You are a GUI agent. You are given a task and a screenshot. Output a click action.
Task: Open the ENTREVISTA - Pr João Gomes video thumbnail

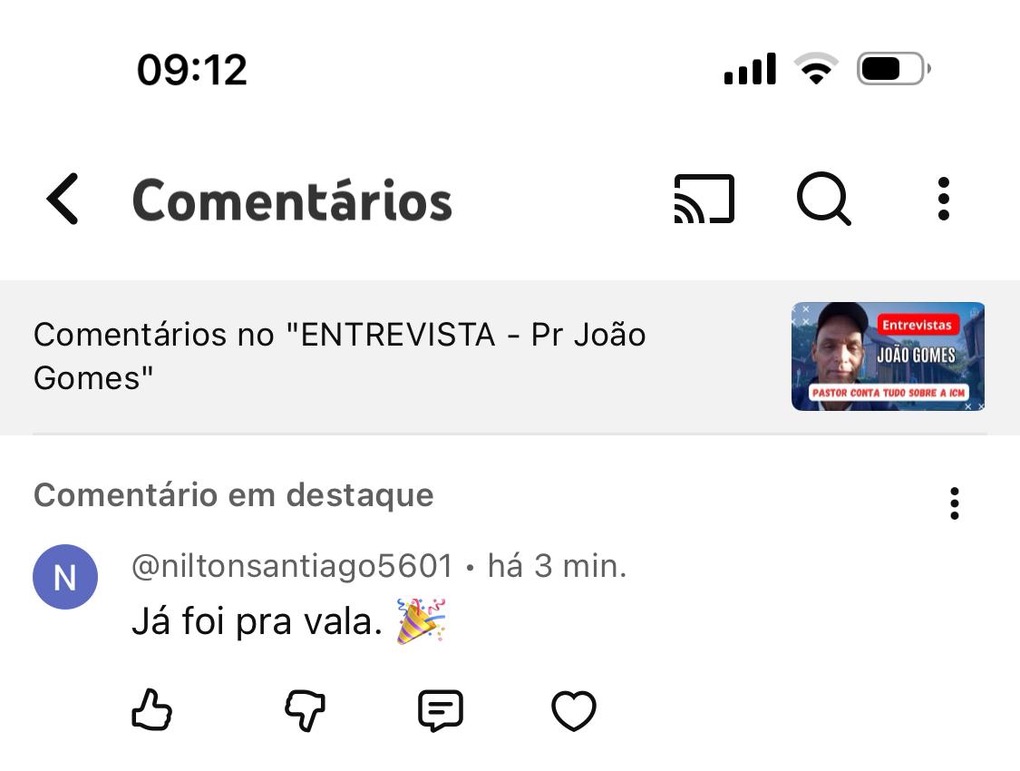pos(888,357)
